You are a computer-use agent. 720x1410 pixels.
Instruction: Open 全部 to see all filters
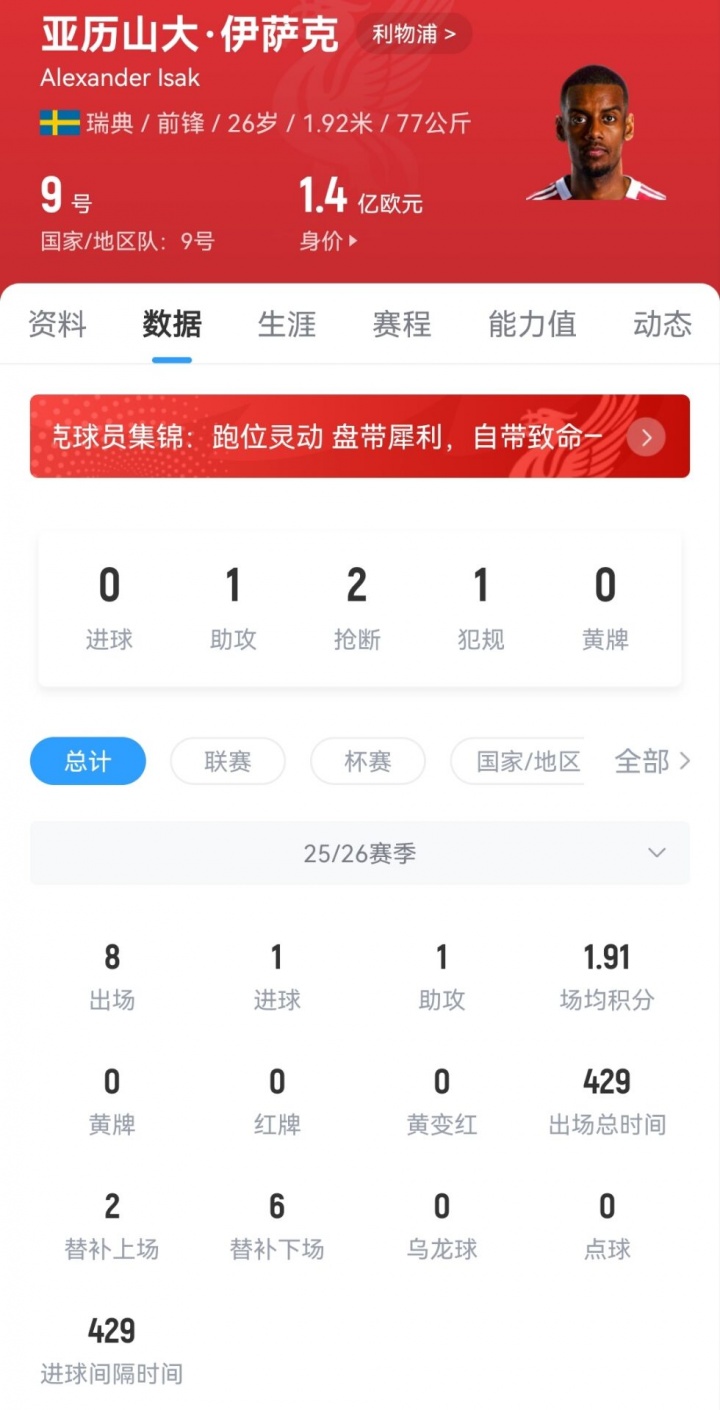[652, 761]
